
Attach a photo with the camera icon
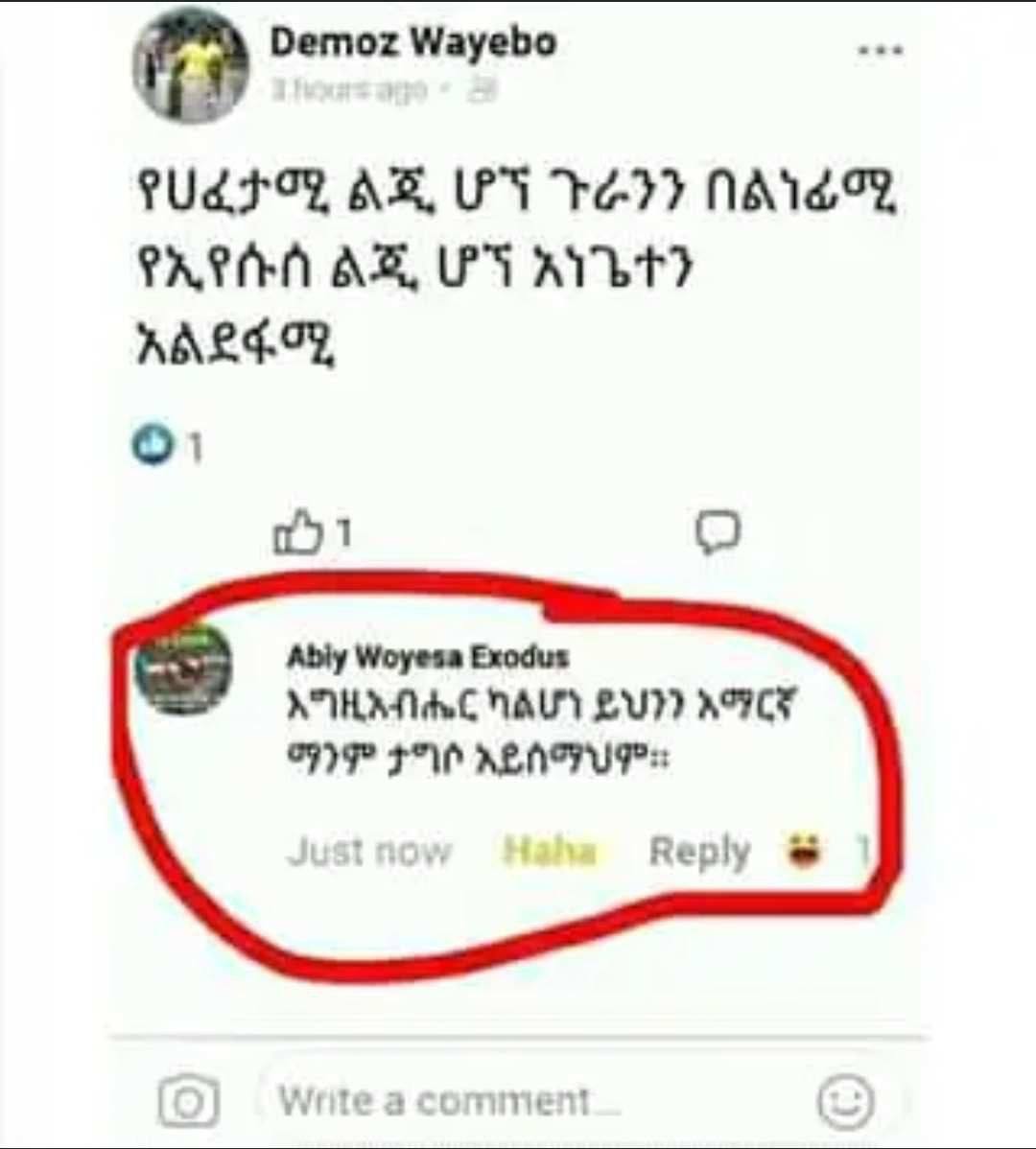tap(188, 1101)
